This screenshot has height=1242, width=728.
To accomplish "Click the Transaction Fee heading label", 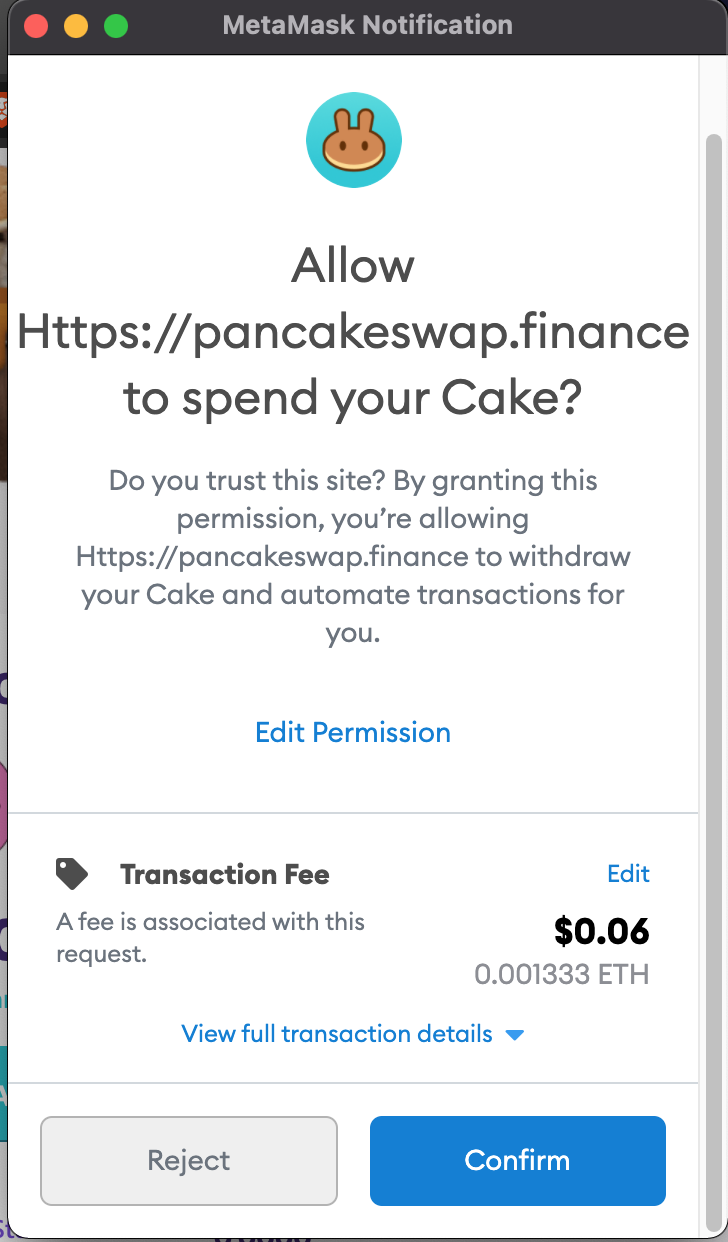I will click(224, 874).
